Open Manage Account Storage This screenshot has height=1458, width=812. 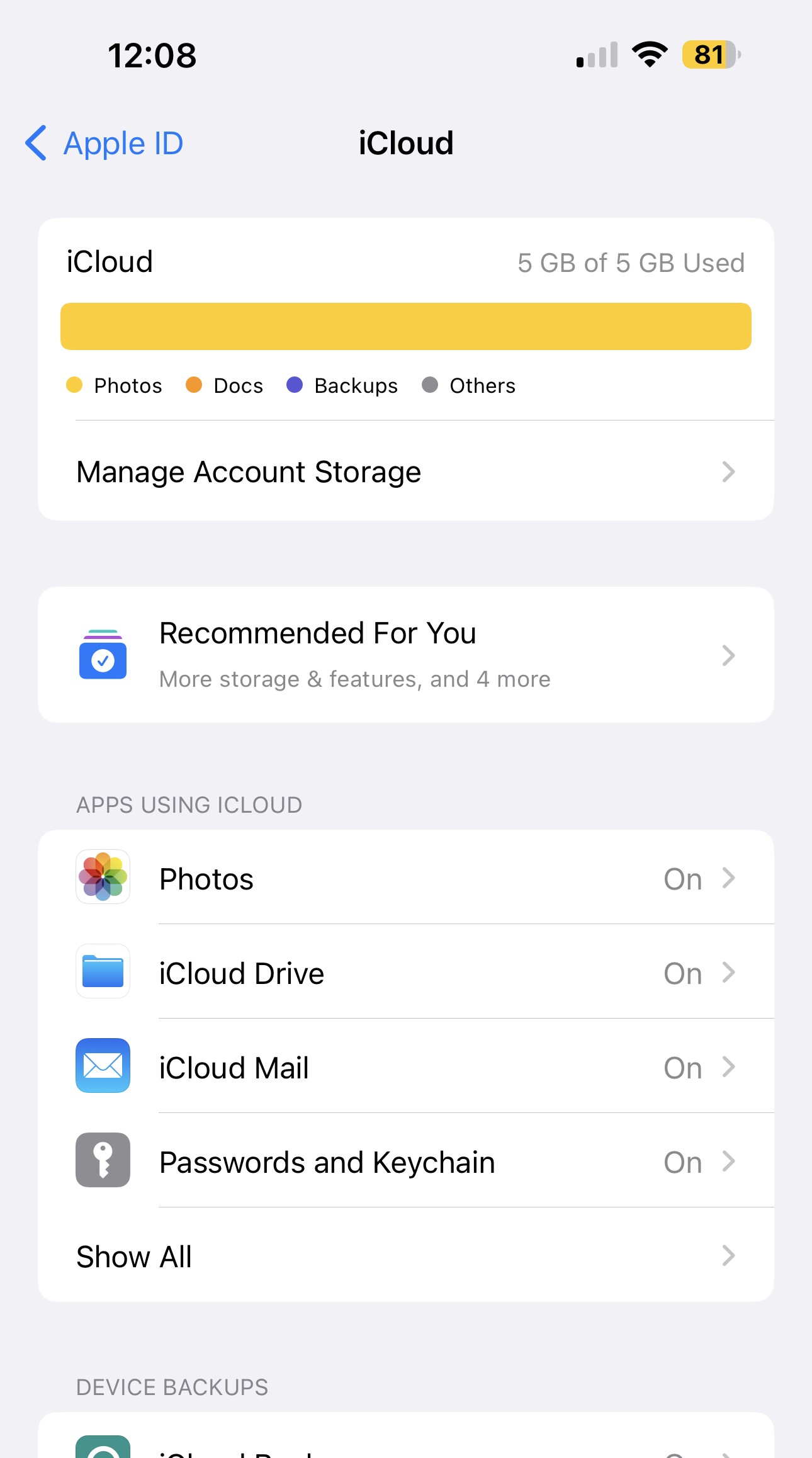pyautogui.click(x=249, y=472)
